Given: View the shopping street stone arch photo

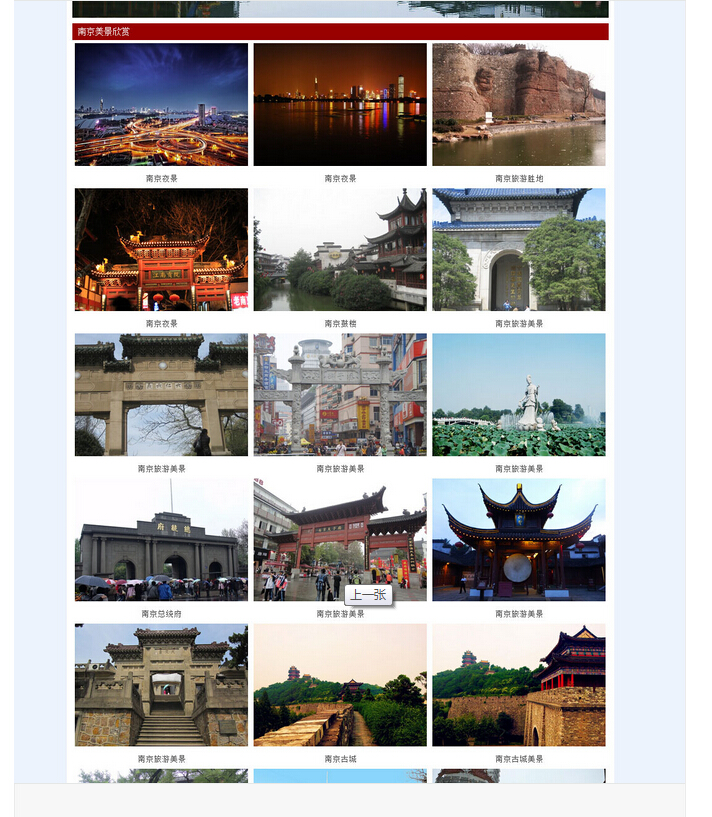Looking at the screenshot, I should [340, 394].
